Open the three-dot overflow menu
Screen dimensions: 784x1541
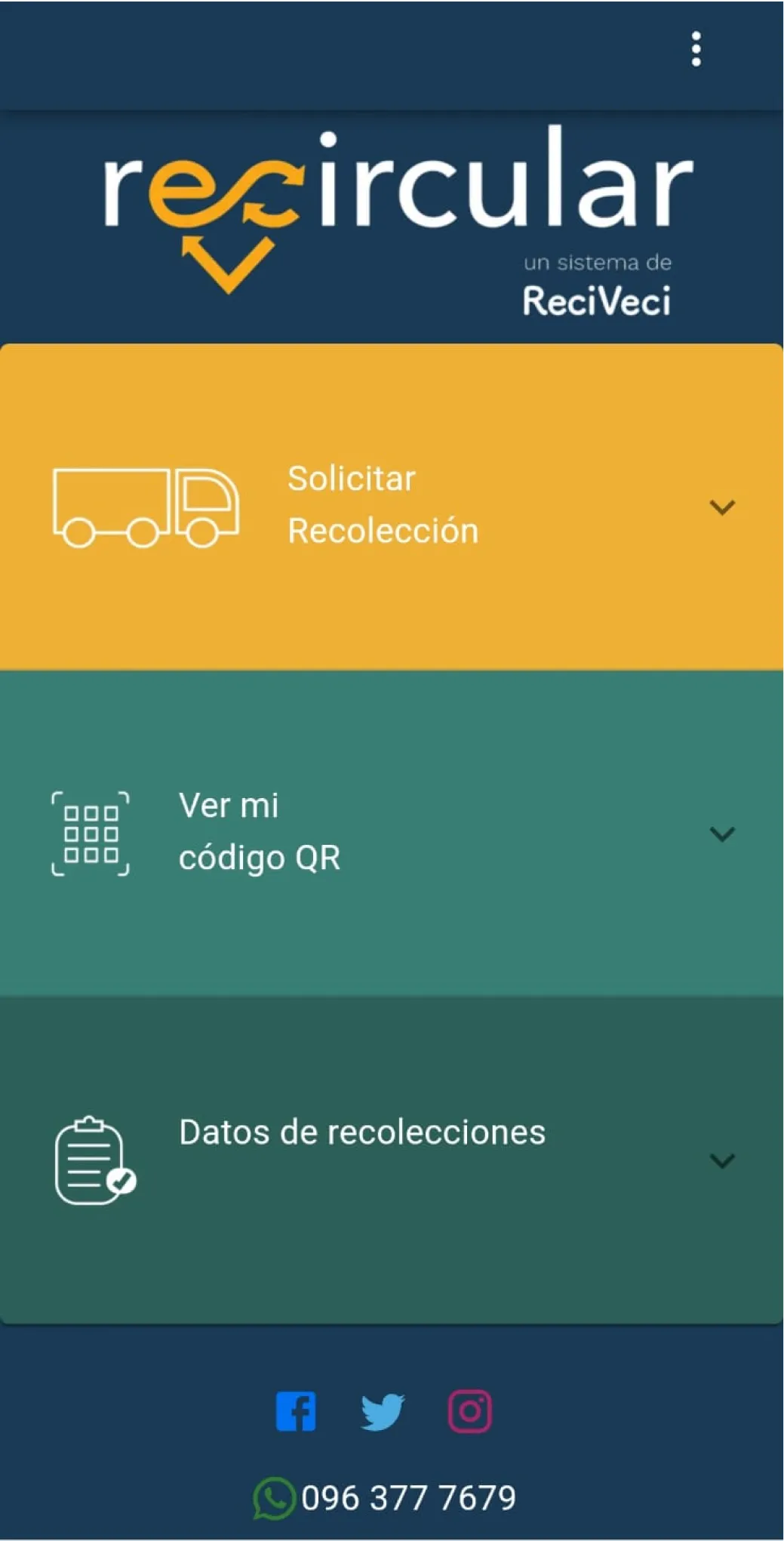(x=696, y=50)
